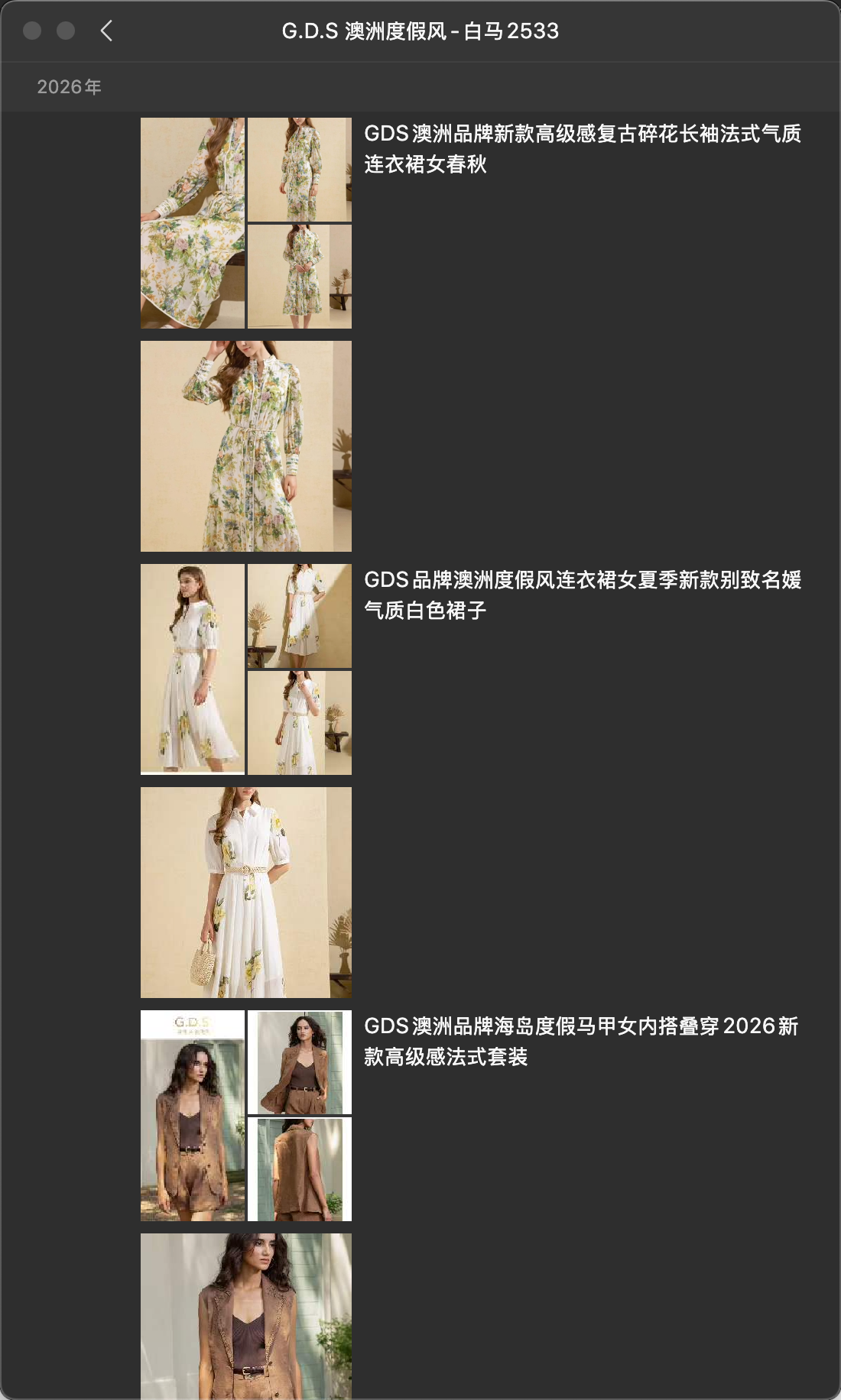Image resolution: width=841 pixels, height=1400 pixels.
Task: Open post titled 澳洲度假风连衣裙女夏季新款
Action: click(581, 595)
